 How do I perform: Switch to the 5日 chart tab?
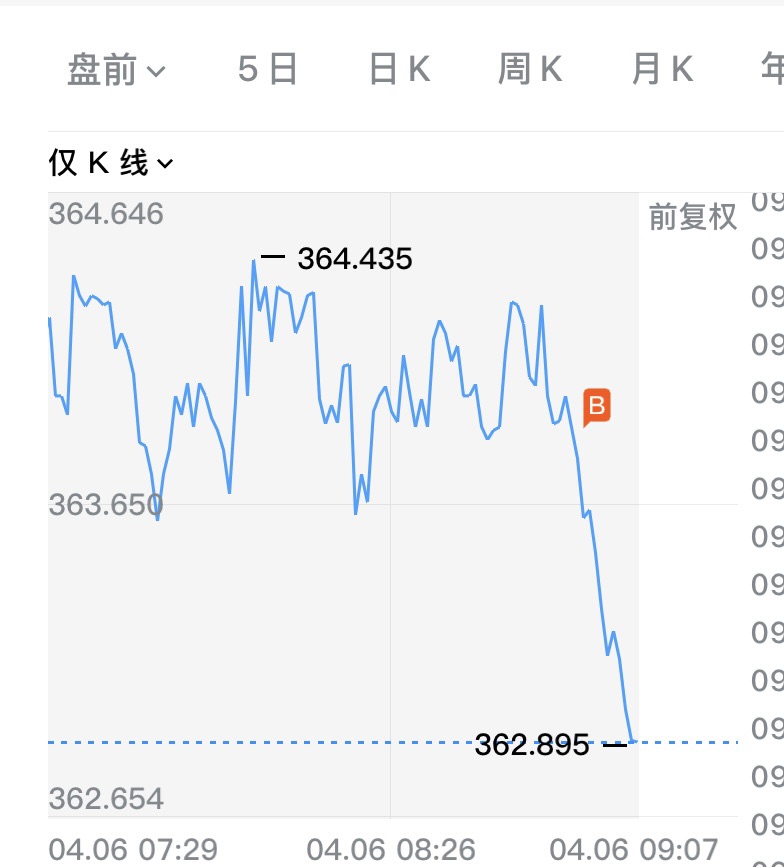[x=268, y=70]
